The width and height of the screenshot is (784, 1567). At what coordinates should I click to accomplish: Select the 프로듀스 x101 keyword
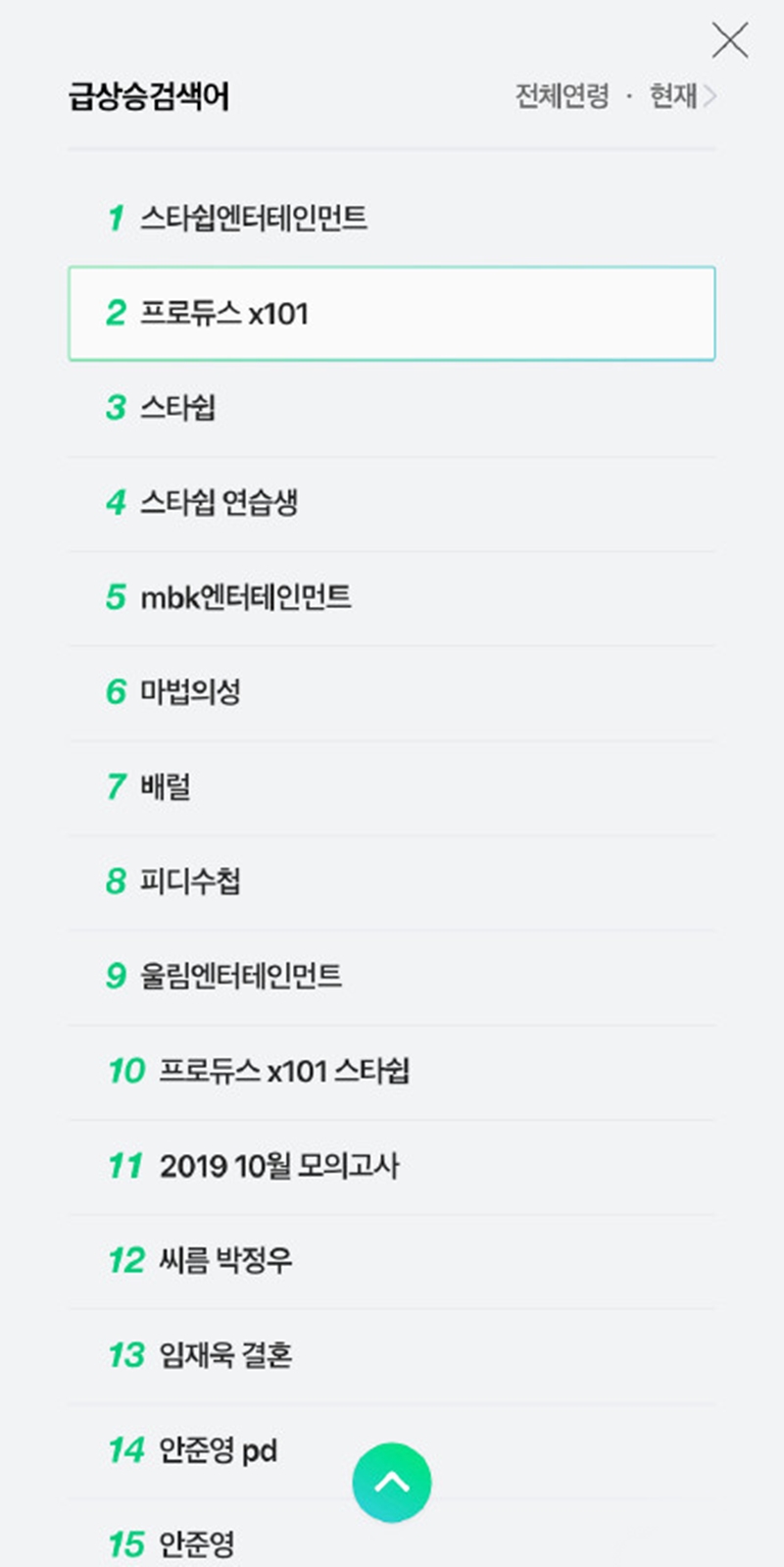click(x=224, y=314)
